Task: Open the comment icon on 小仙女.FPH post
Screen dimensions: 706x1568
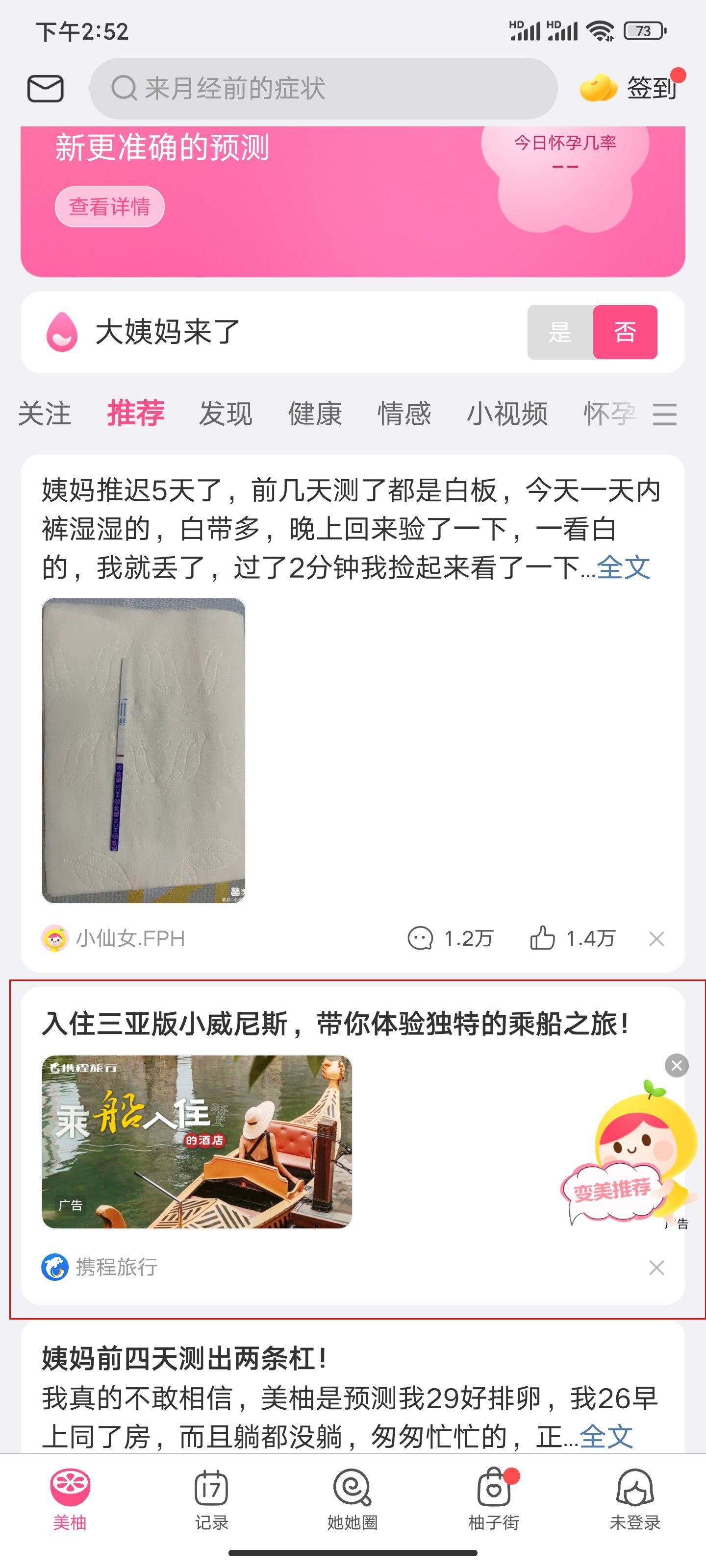Action: [x=421, y=939]
